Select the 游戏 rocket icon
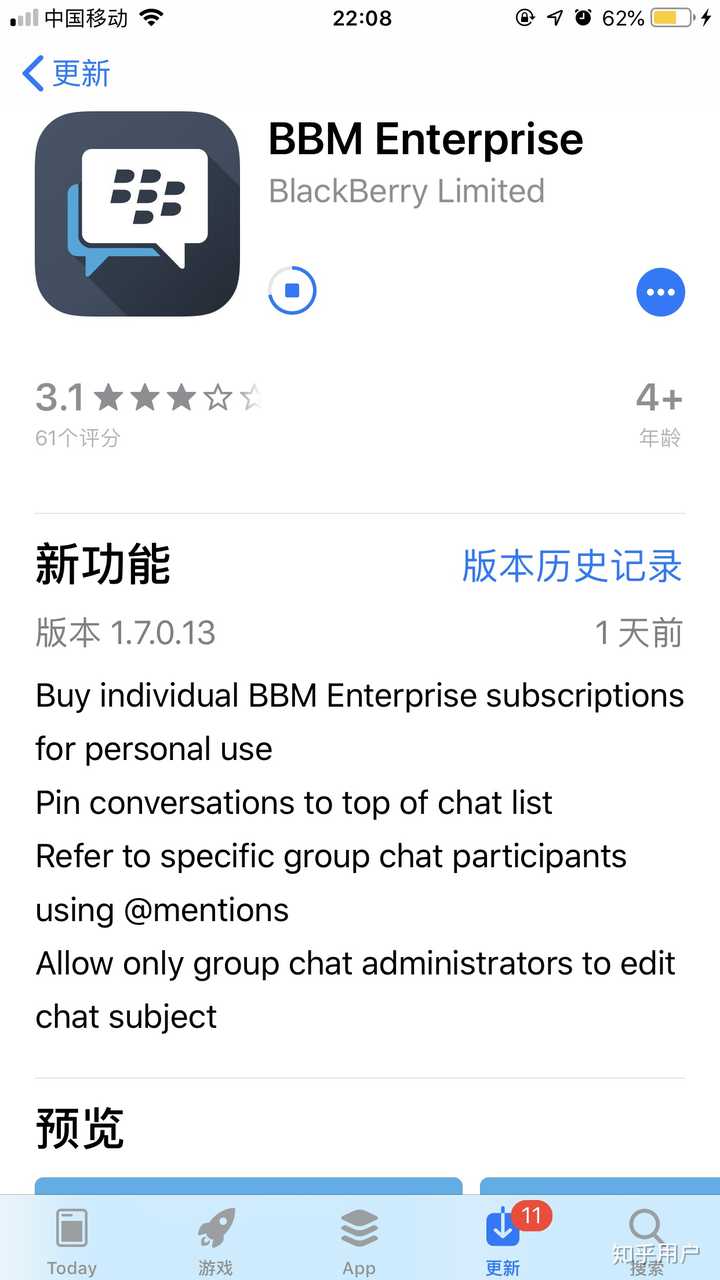This screenshot has height=1280, width=720. 215,1228
